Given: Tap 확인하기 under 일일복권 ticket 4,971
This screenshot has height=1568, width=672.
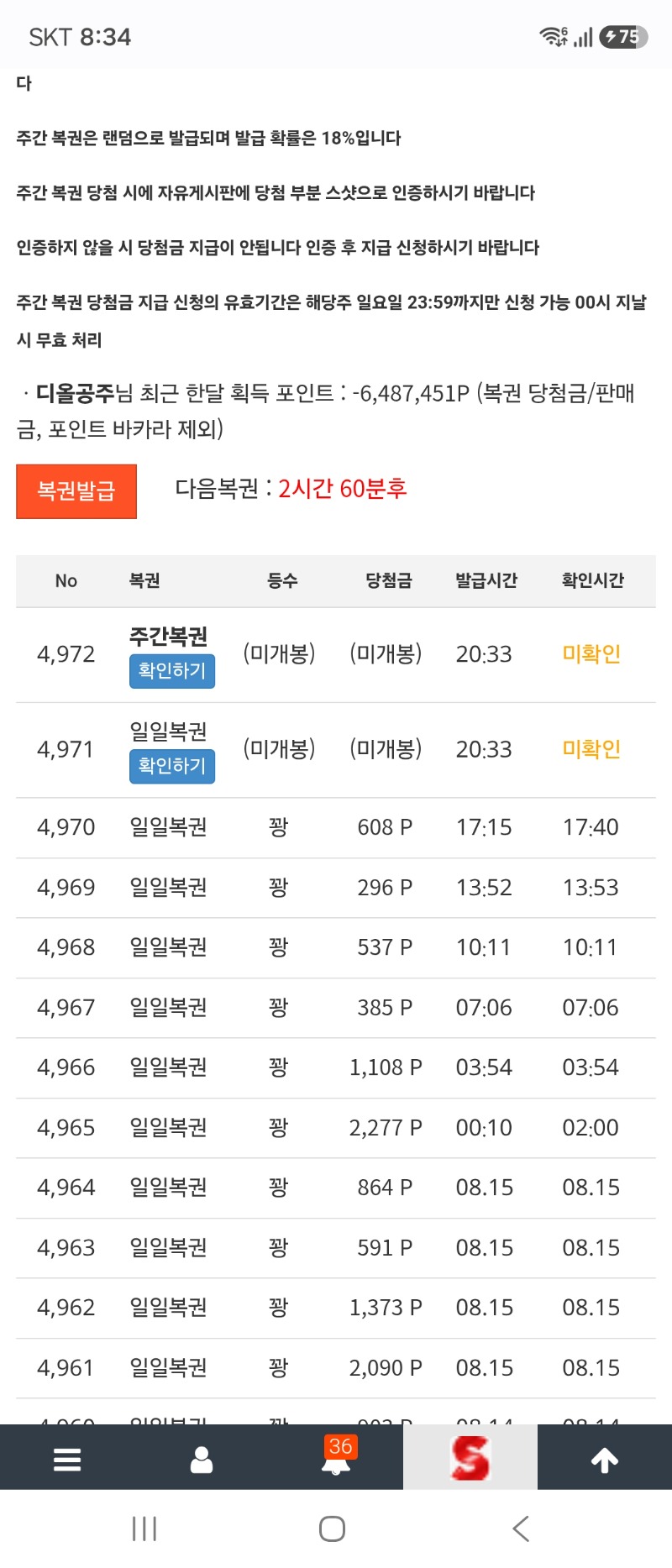Looking at the screenshot, I should click(x=172, y=766).
